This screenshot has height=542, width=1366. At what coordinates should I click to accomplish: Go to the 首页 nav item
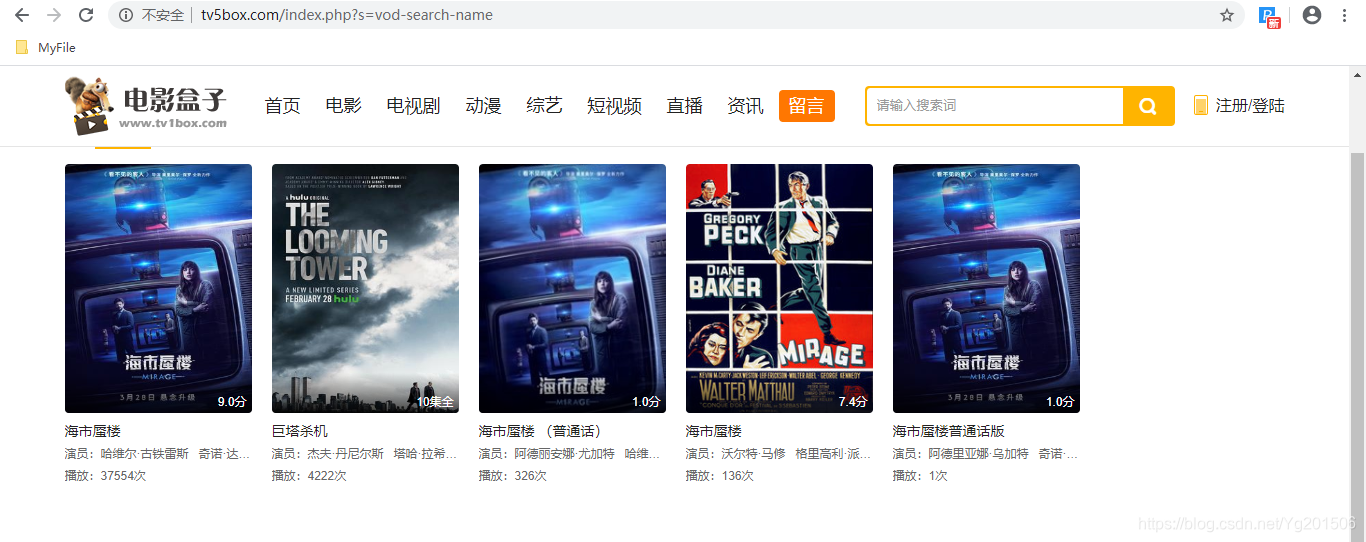click(282, 106)
